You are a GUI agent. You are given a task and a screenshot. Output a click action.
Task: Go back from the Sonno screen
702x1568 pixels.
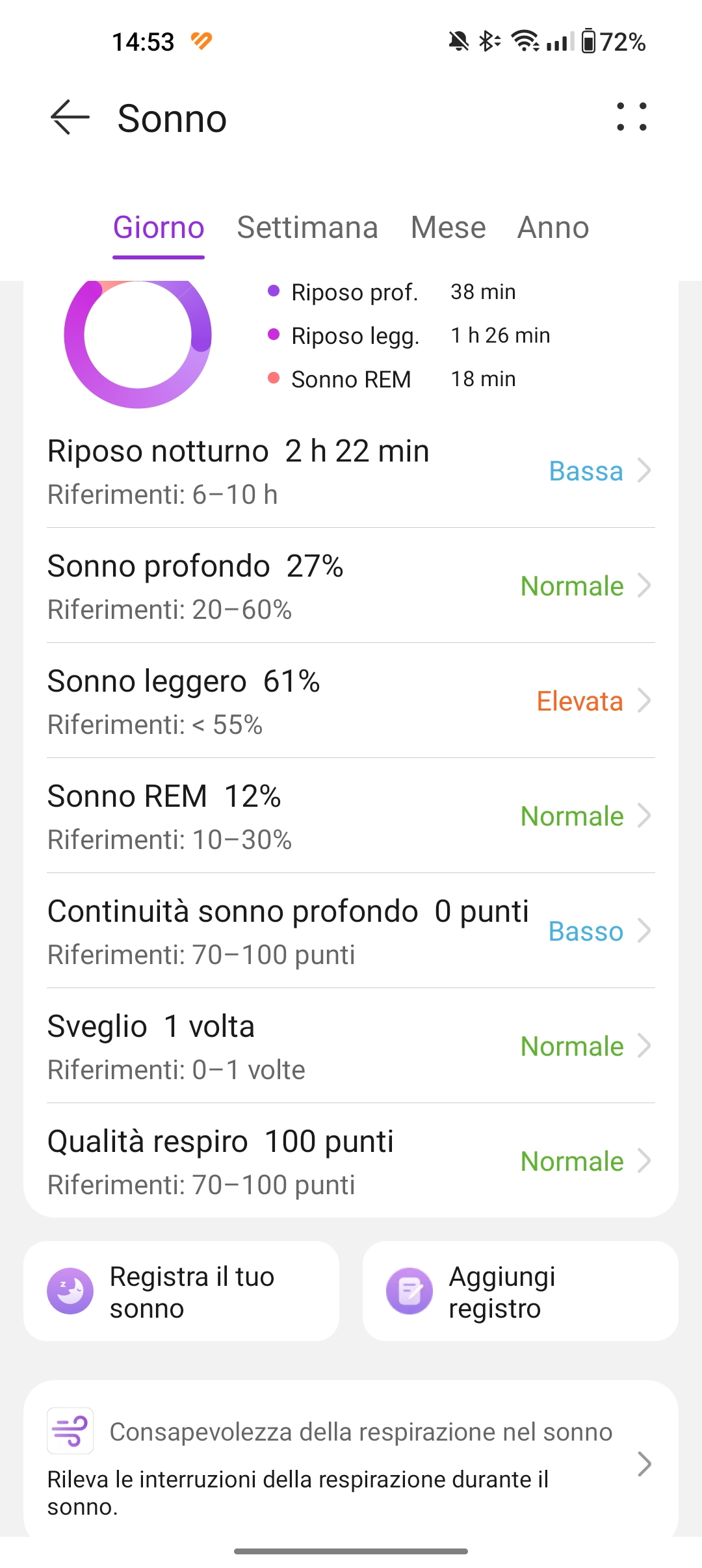tap(70, 118)
